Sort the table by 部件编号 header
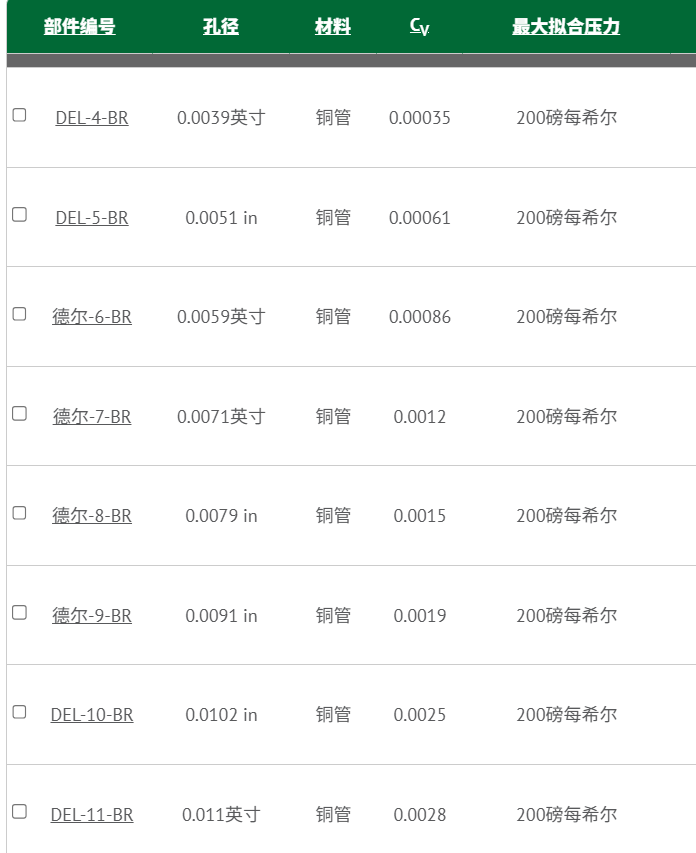Screen dimensions: 696x853 (80, 27)
